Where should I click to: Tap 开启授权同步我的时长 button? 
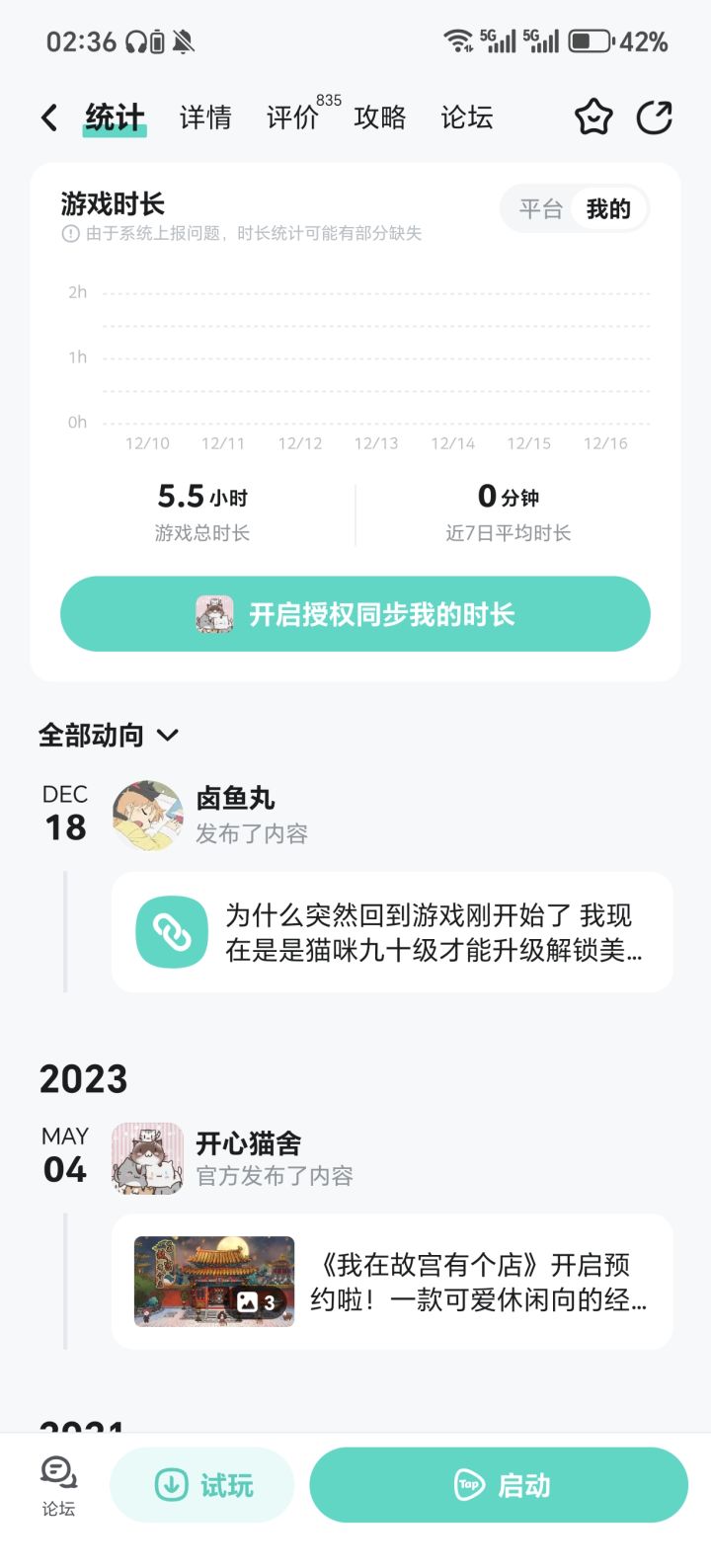point(355,613)
